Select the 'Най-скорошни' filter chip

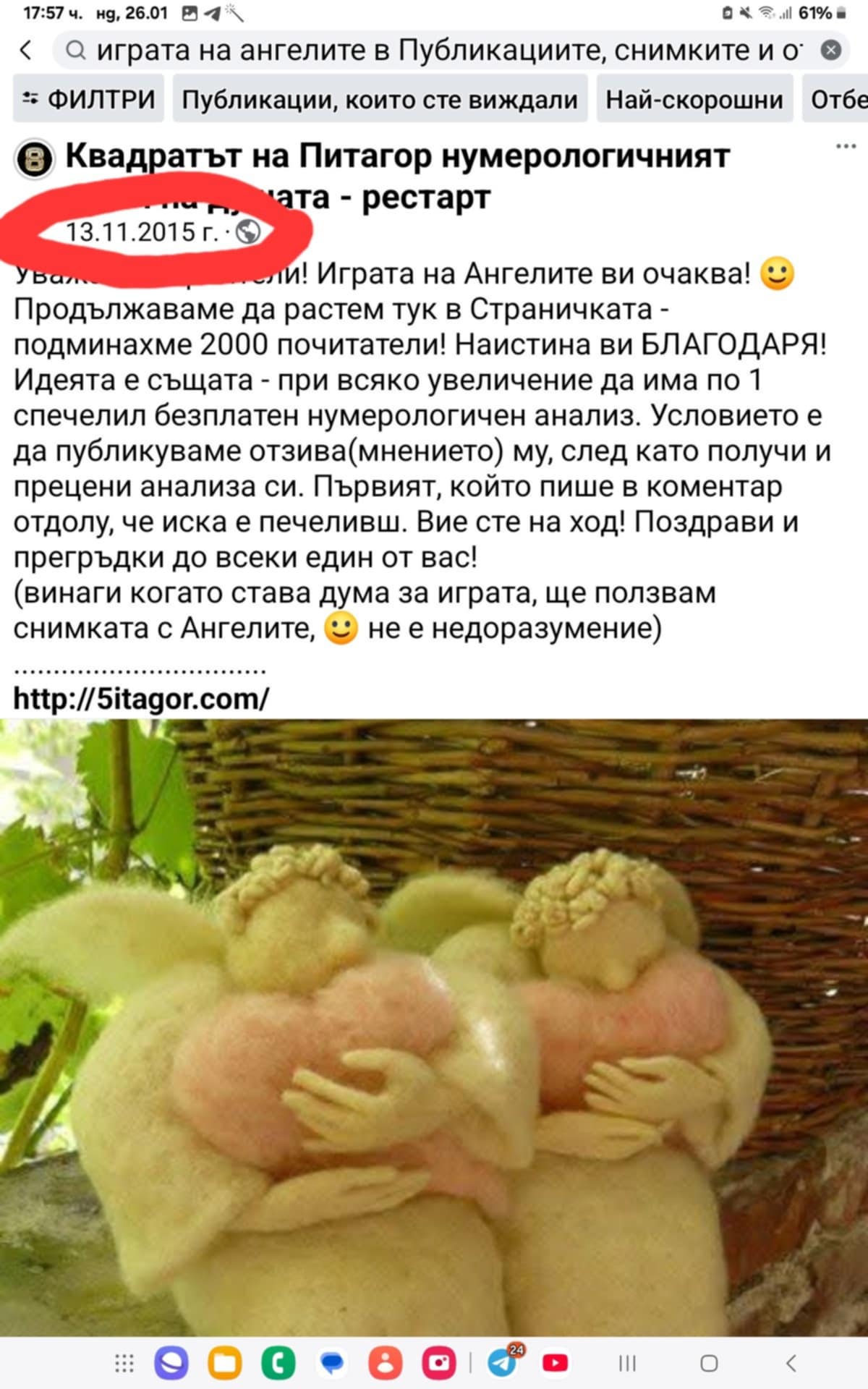point(694,98)
